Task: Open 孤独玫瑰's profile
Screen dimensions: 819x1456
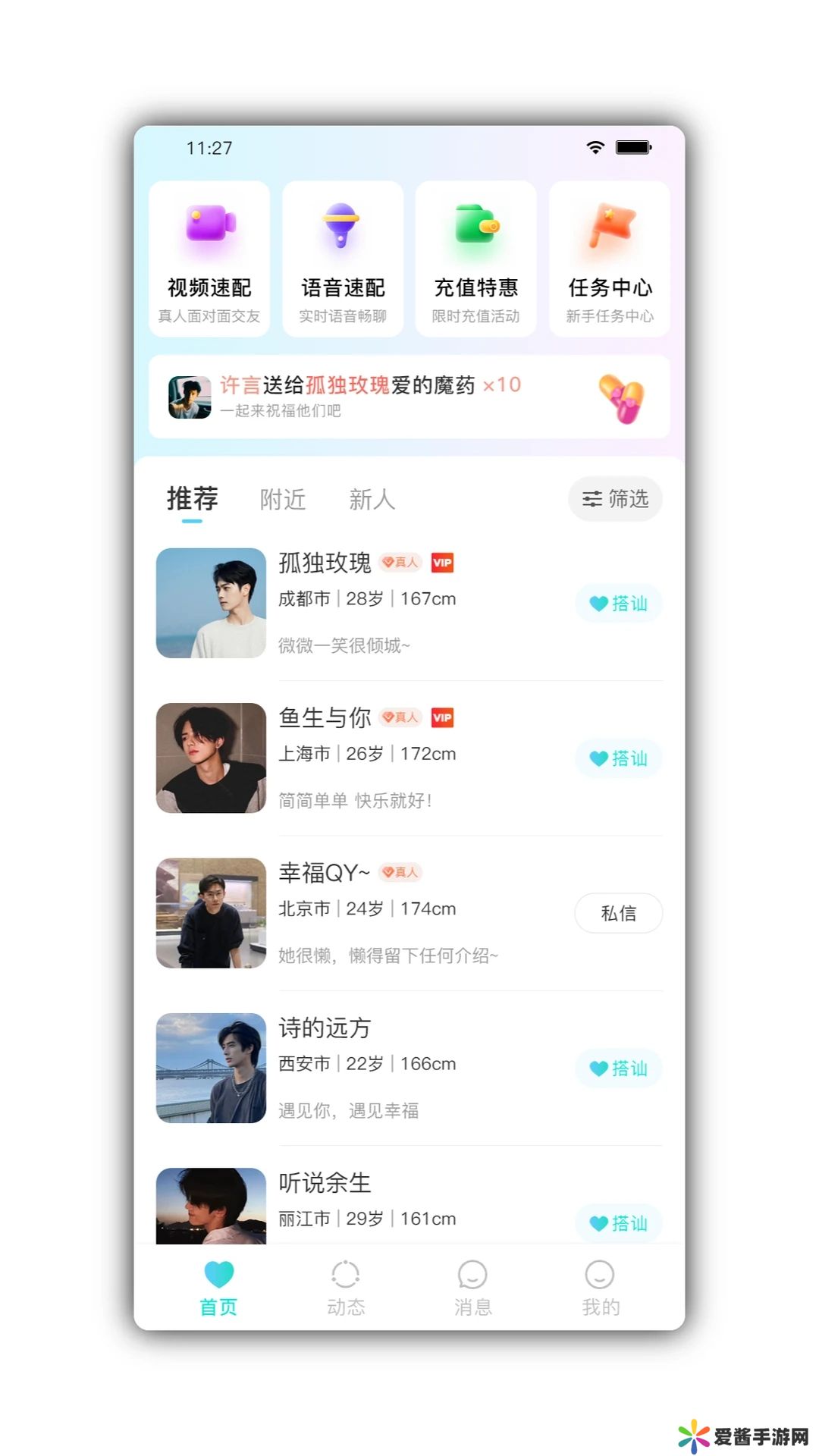Action: 211,603
